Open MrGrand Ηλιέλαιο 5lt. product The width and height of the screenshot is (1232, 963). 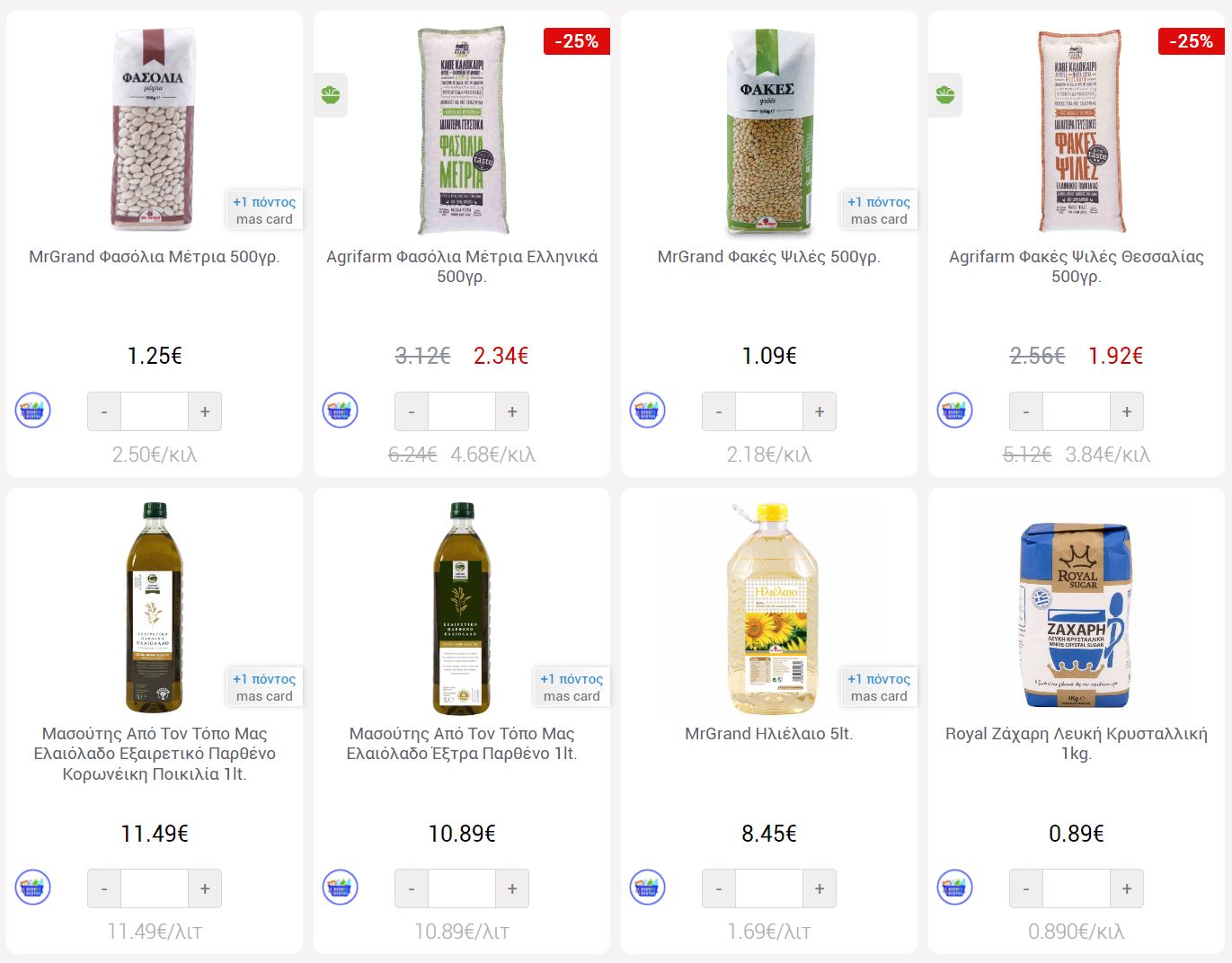point(768,734)
